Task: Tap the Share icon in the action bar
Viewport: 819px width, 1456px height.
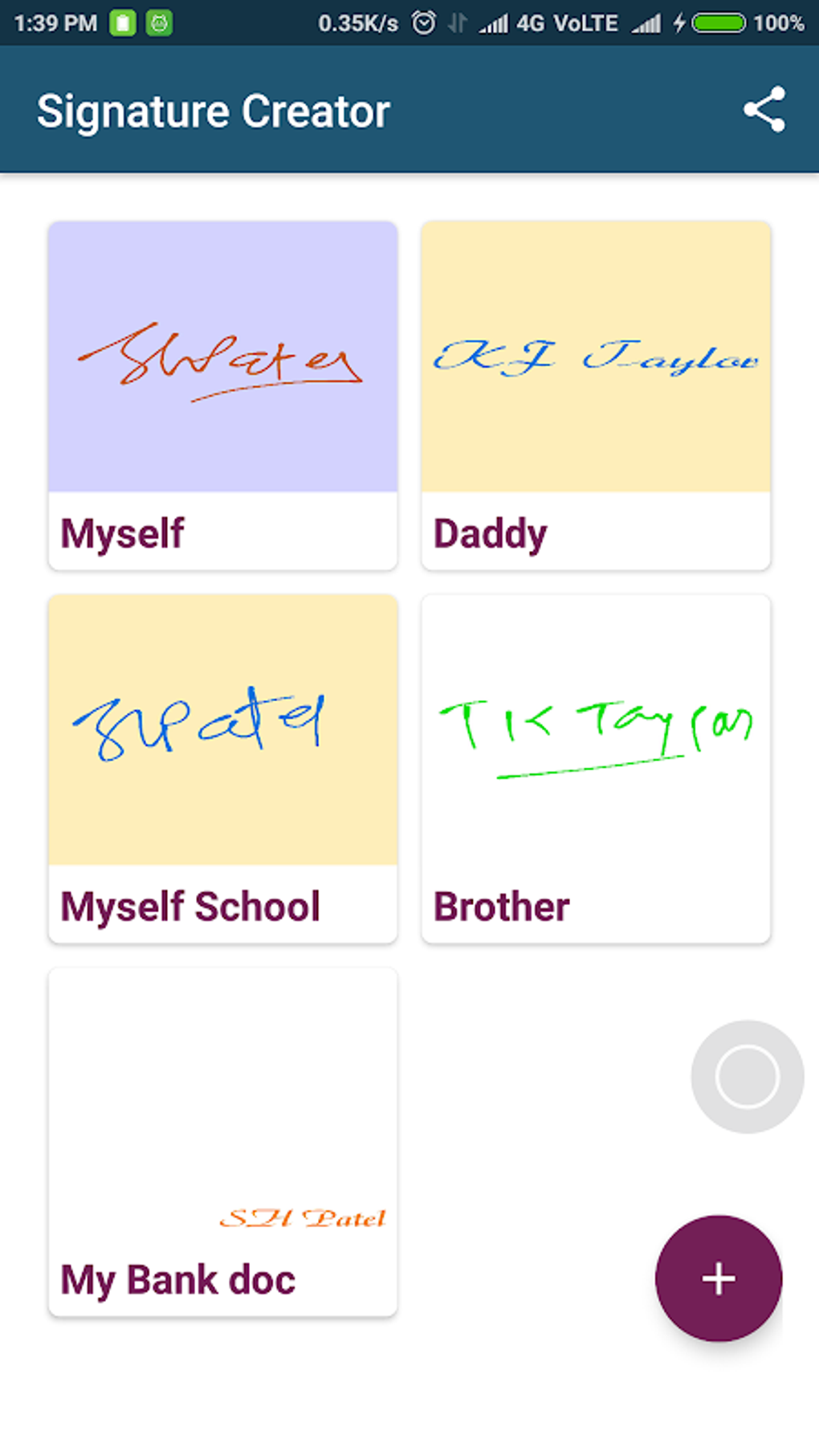Action: (765, 109)
